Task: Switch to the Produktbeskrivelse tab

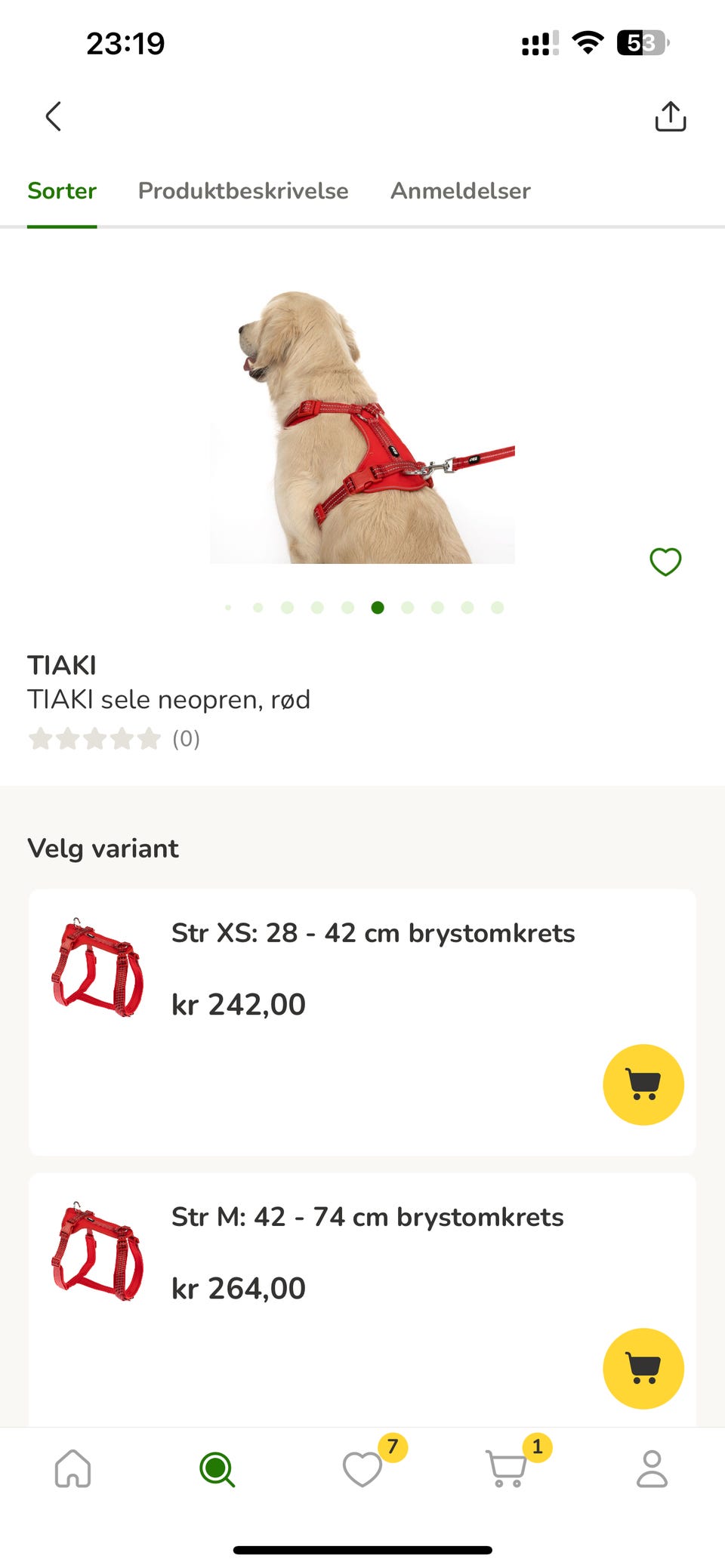Action: tap(242, 191)
